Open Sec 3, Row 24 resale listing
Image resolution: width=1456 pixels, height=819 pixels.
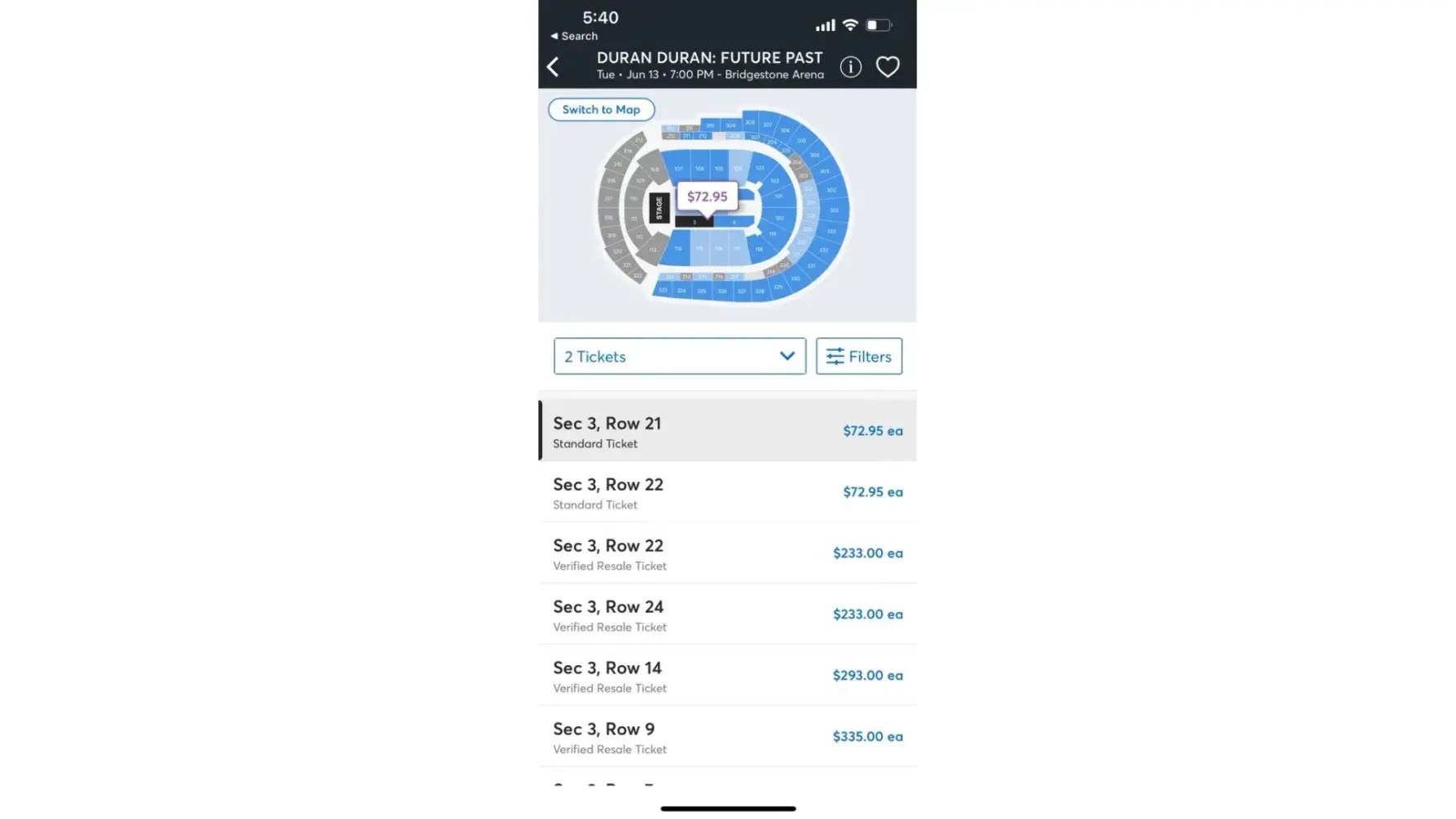[727, 615]
